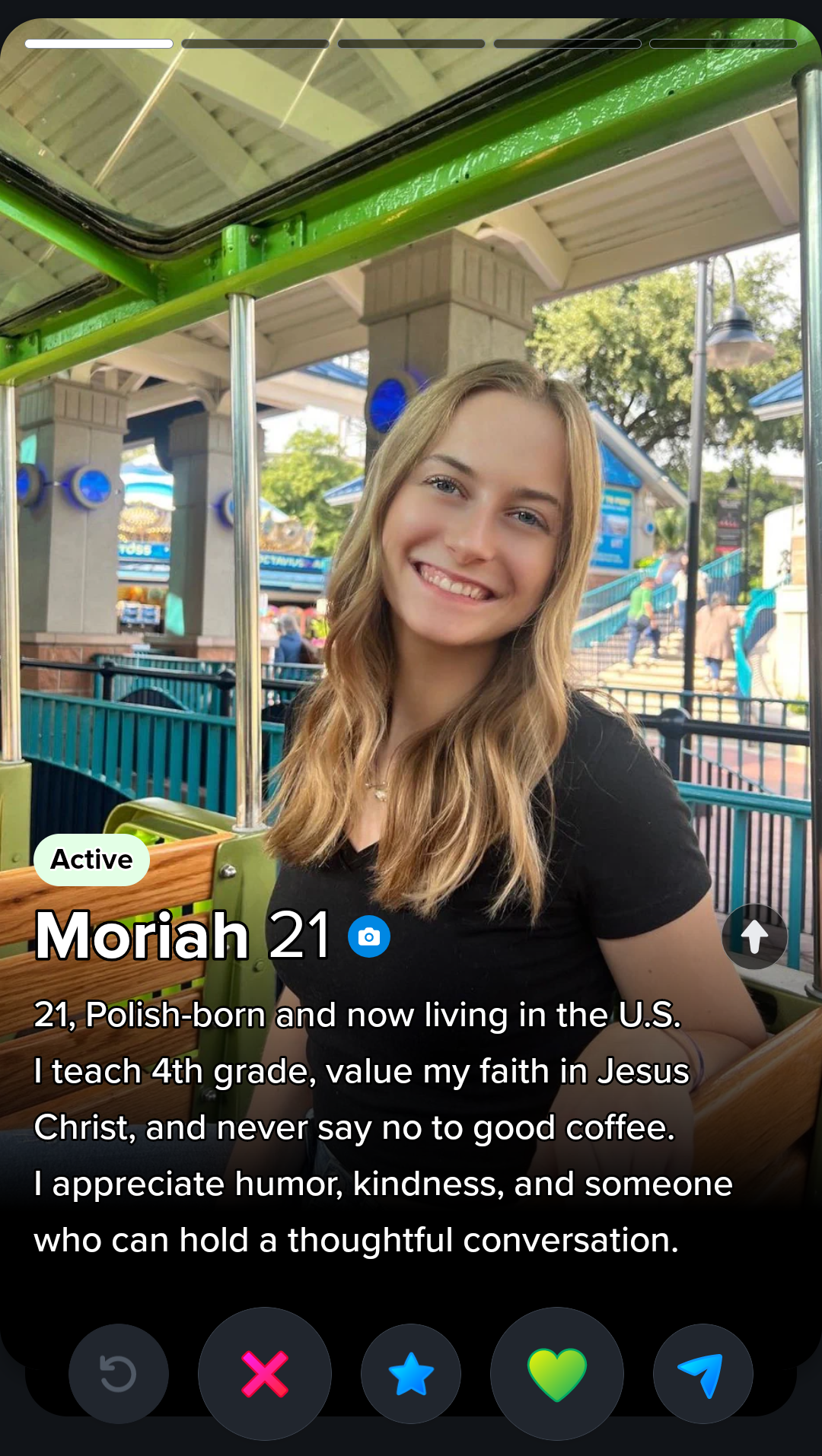Expand Moriah's full profile details

(754, 936)
